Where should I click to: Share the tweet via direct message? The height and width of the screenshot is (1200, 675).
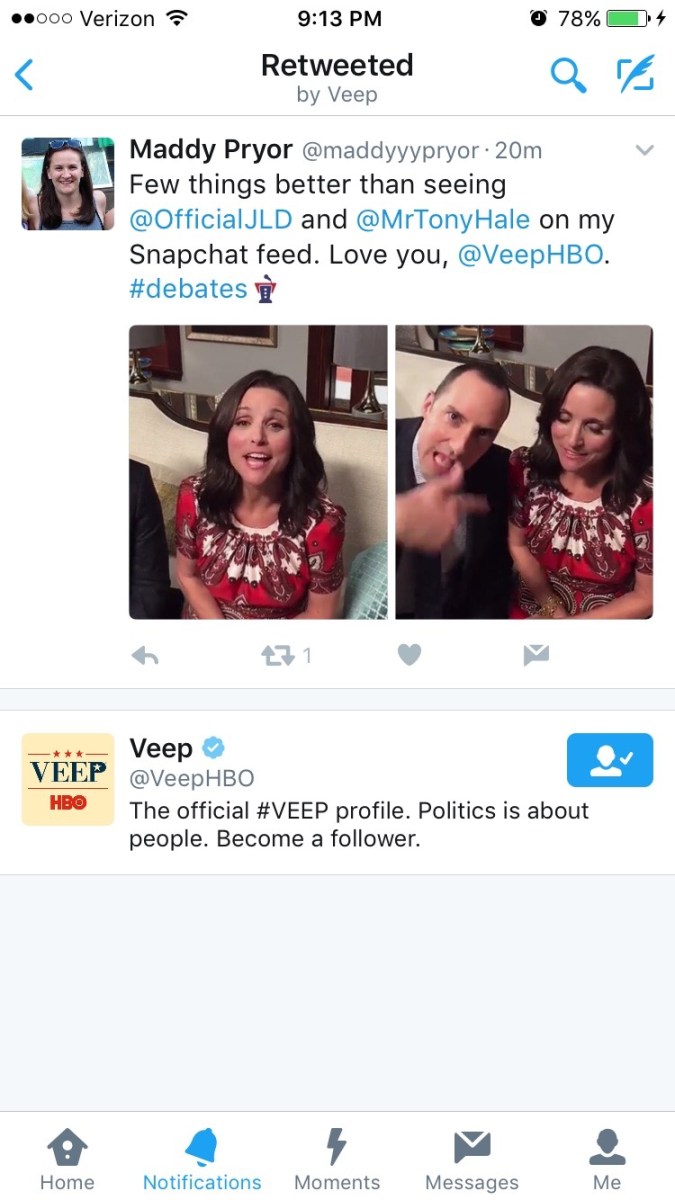[536, 656]
